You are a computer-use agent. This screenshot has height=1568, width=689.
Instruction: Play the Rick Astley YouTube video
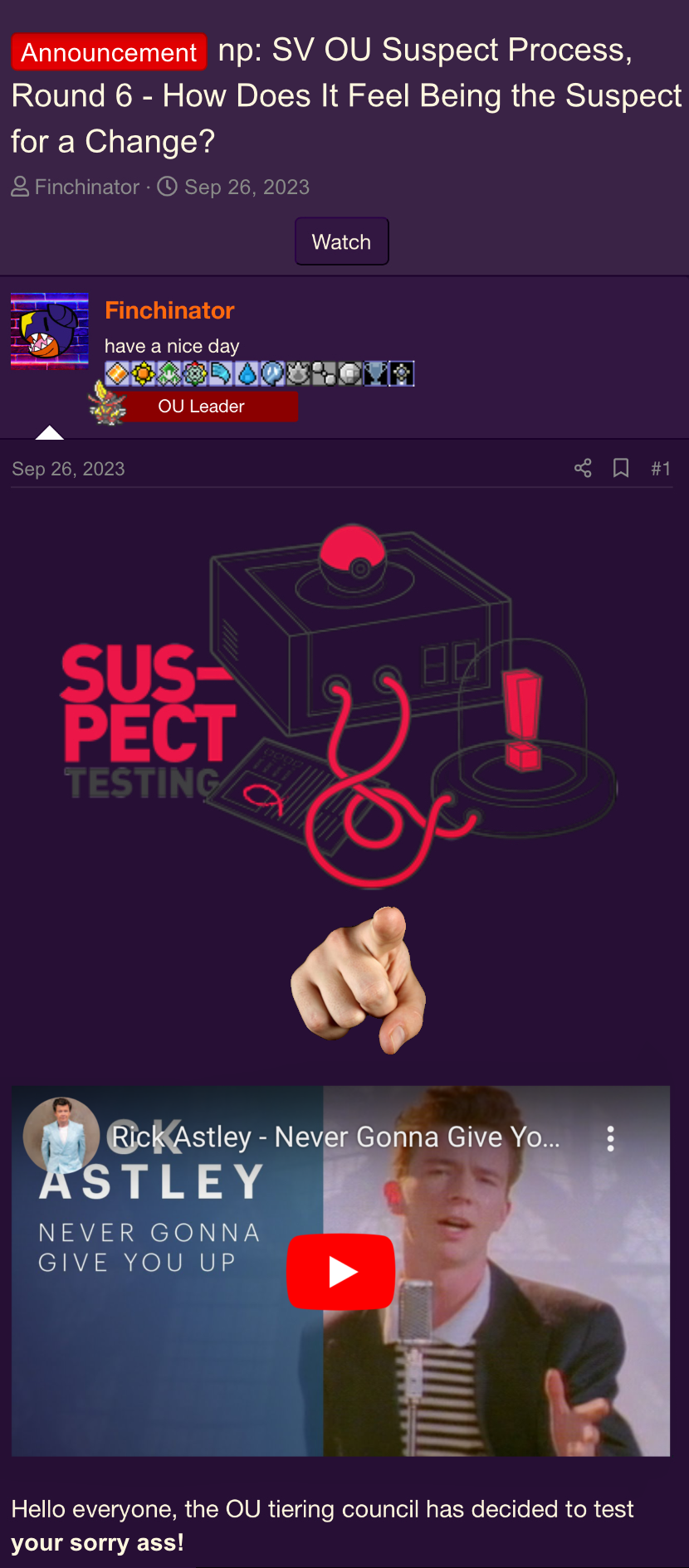tap(340, 1271)
